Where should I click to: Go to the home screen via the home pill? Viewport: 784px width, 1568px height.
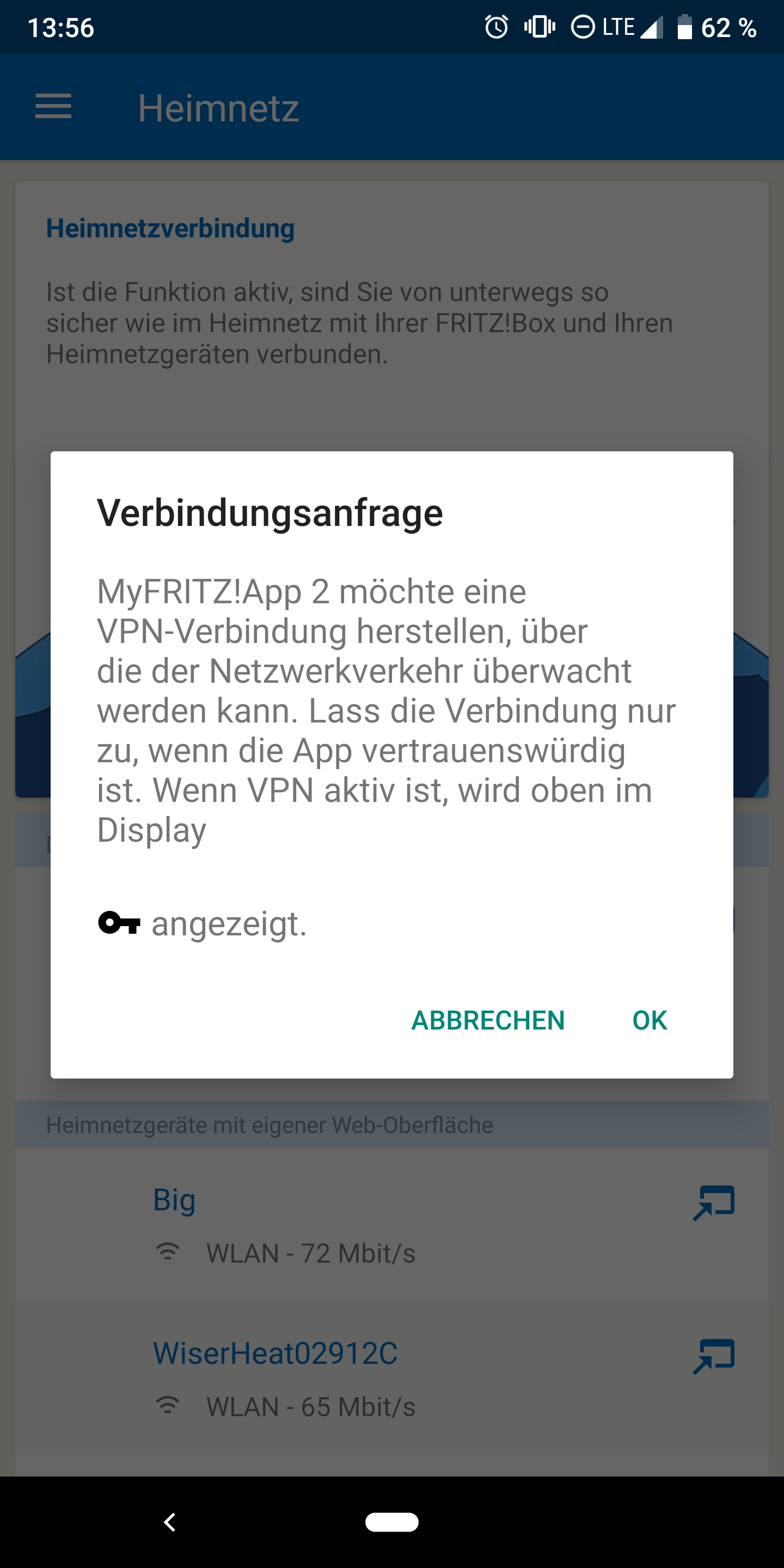391,1522
